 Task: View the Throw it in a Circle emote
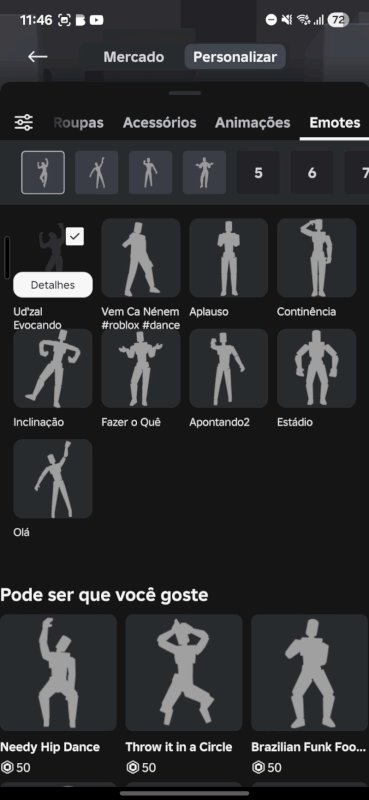(184, 672)
